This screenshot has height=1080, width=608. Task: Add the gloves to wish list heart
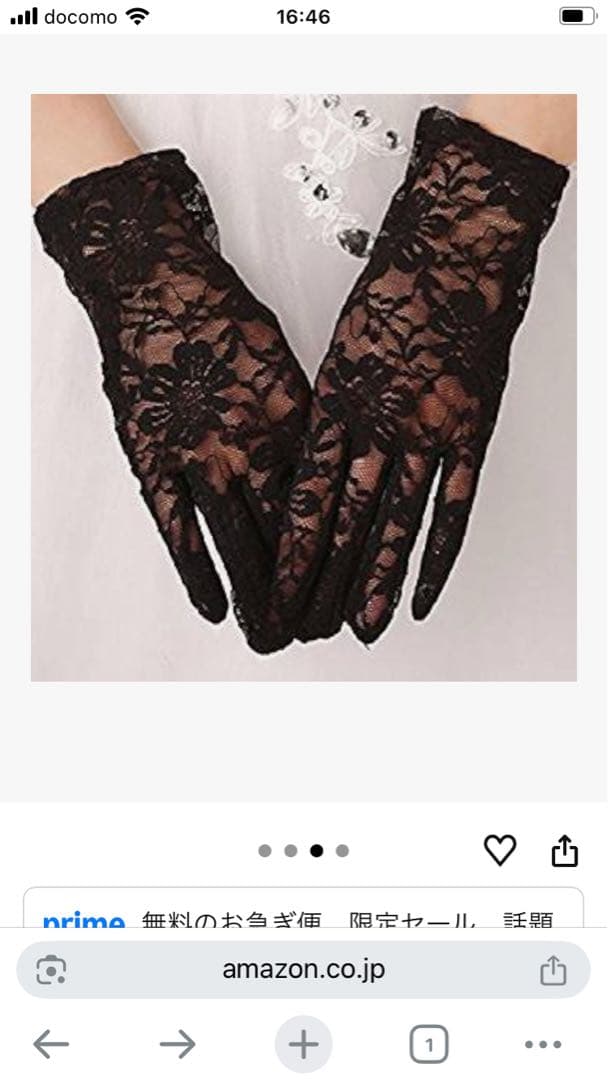499,850
